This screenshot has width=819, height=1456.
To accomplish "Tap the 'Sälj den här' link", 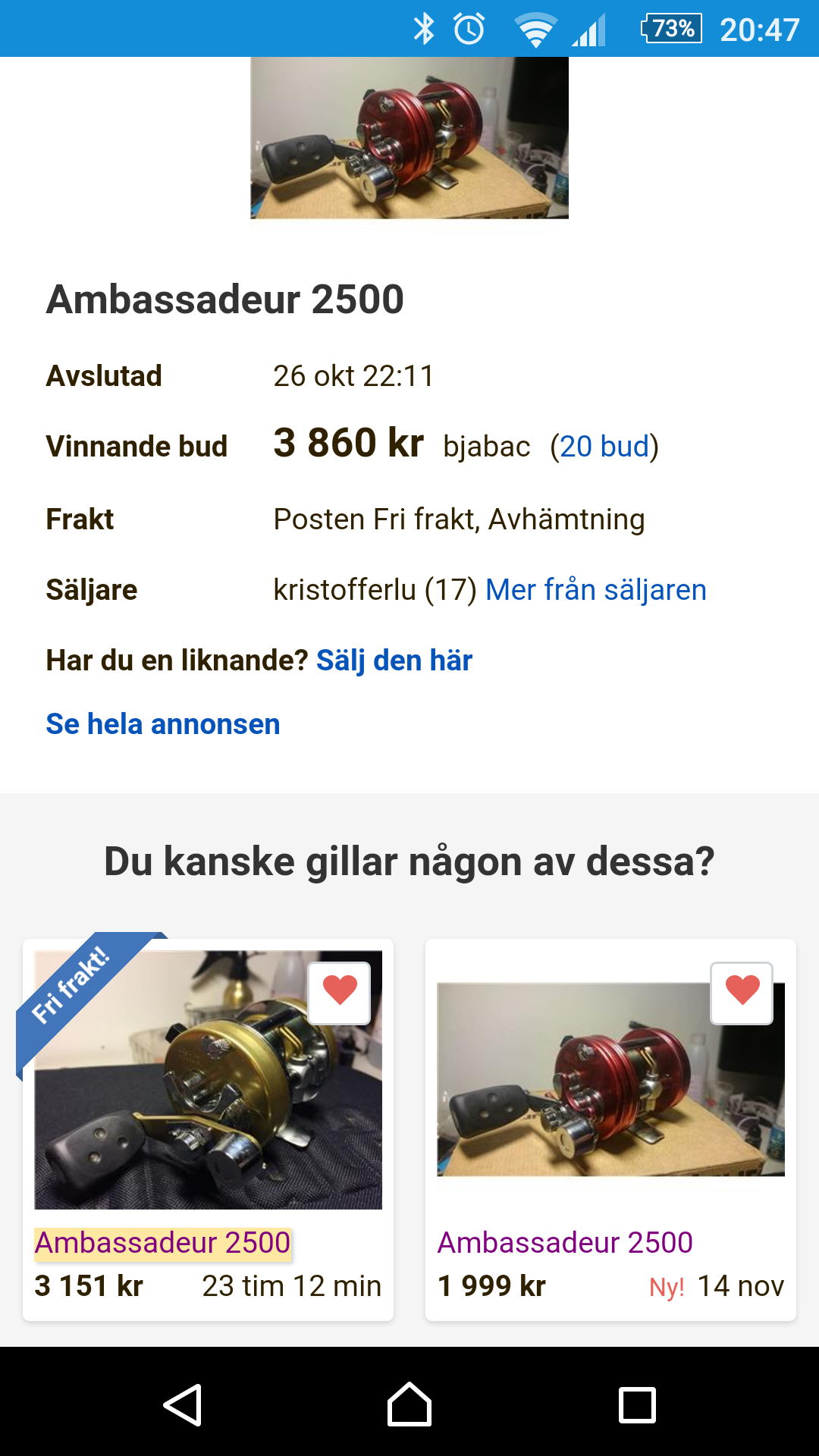I will coord(394,661).
